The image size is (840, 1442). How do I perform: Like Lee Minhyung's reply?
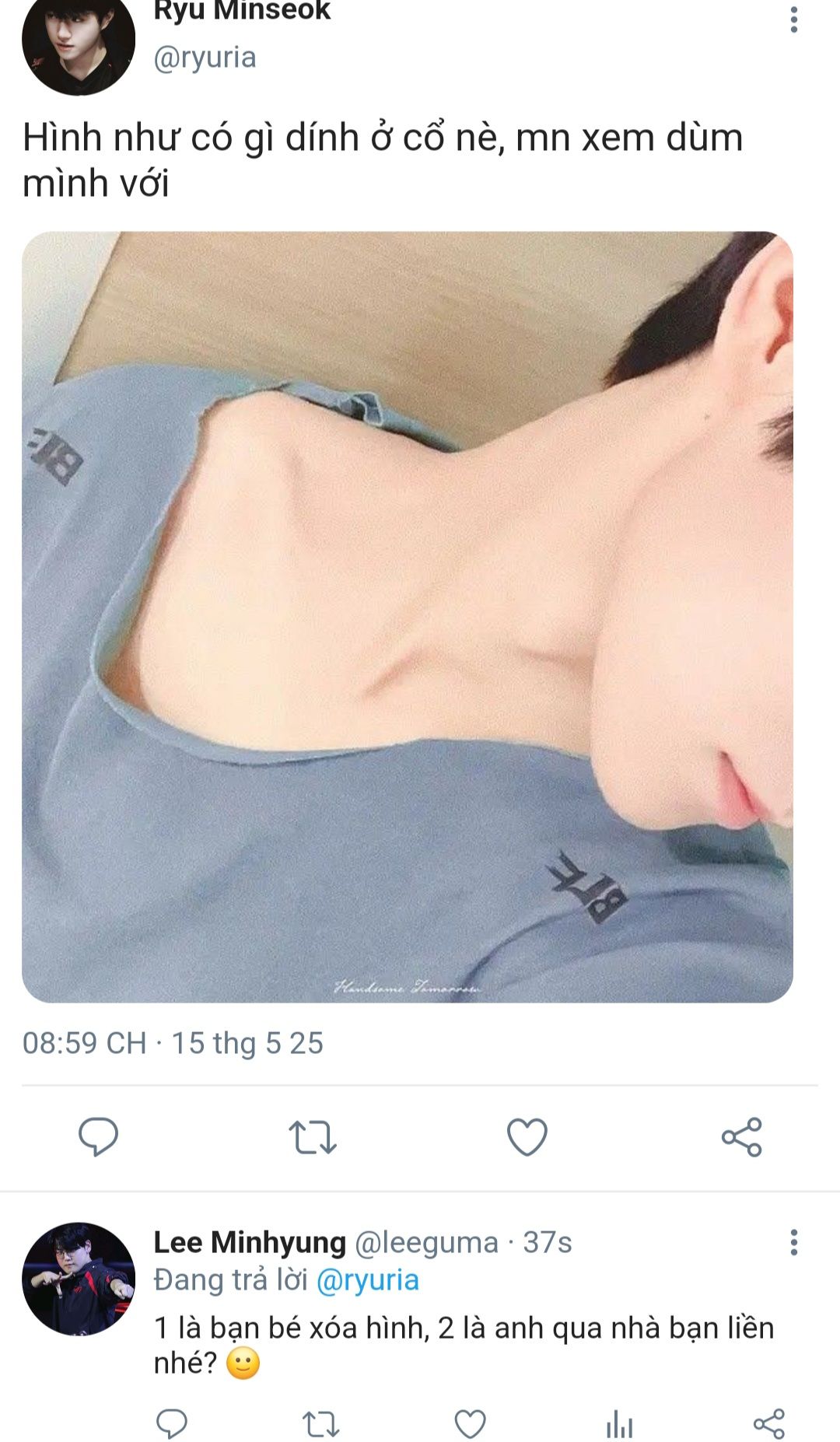(x=471, y=1423)
